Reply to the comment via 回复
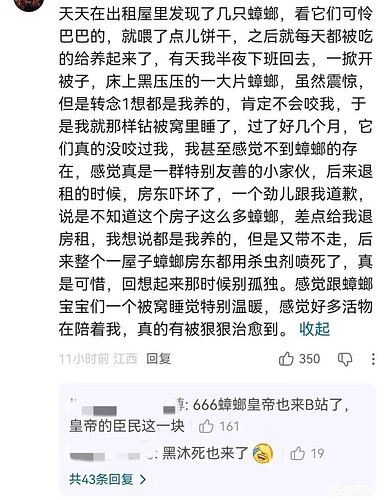Image resolution: width=388 pixels, height=500 pixels. point(159,359)
